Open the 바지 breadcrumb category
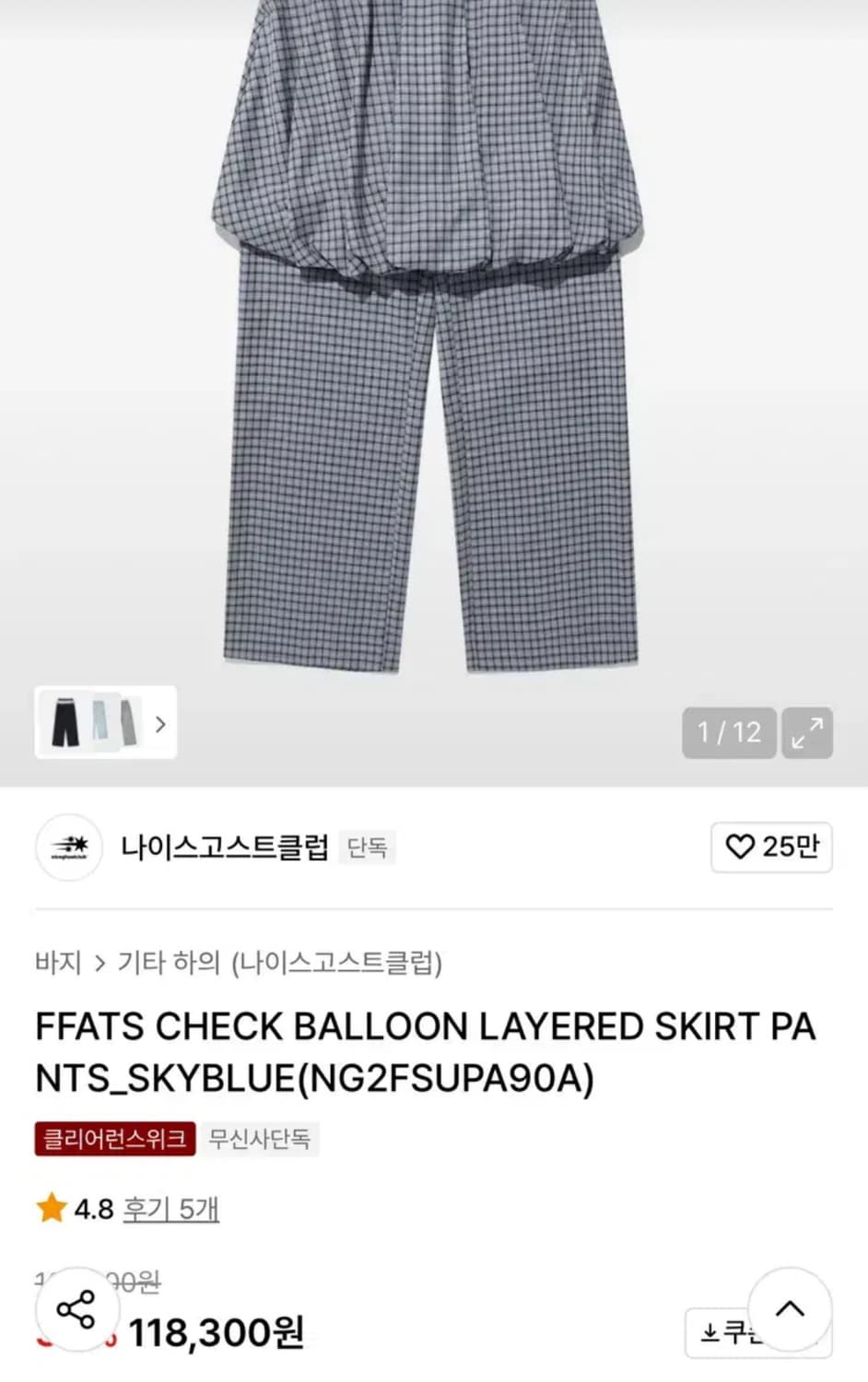The width and height of the screenshot is (868, 1382). pos(59,963)
